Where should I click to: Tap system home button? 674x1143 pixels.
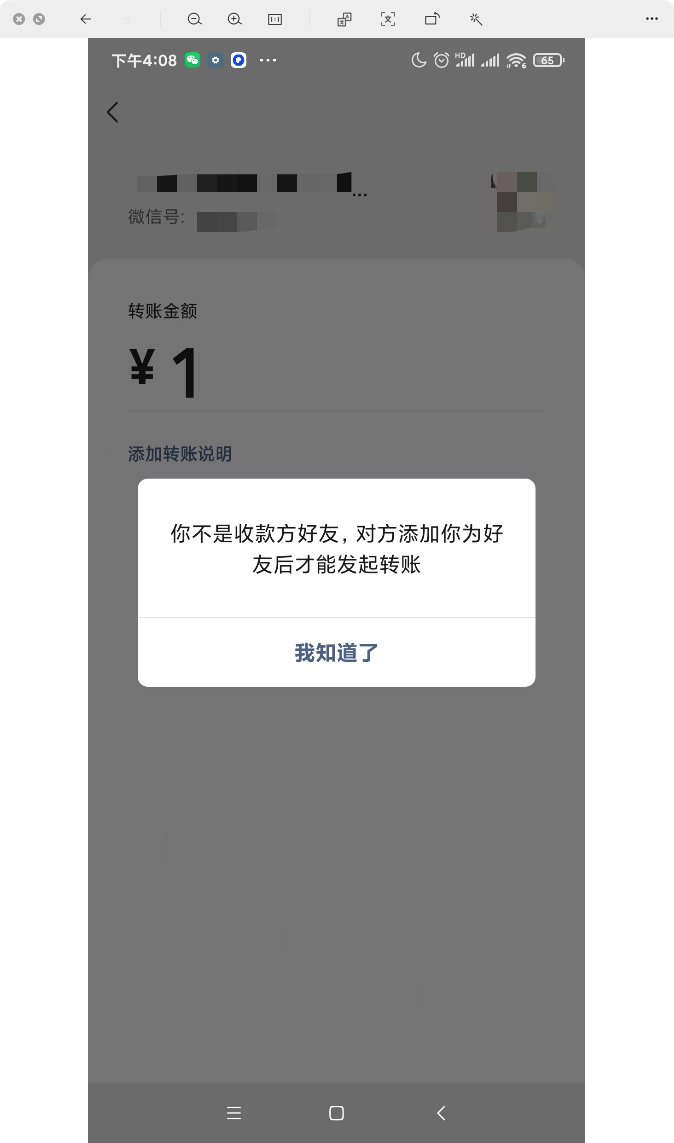tap(337, 1113)
